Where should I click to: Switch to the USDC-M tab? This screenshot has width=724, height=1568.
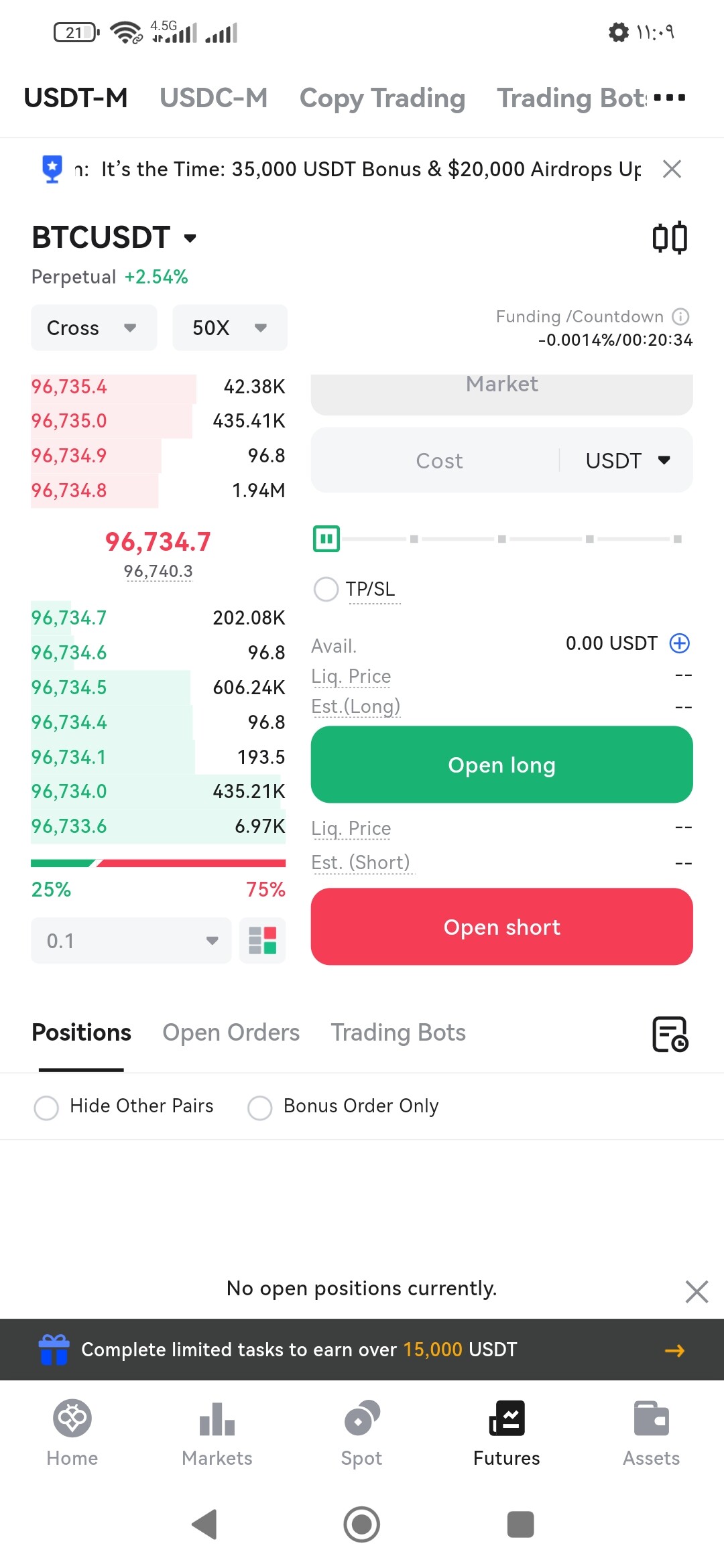pyautogui.click(x=213, y=98)
